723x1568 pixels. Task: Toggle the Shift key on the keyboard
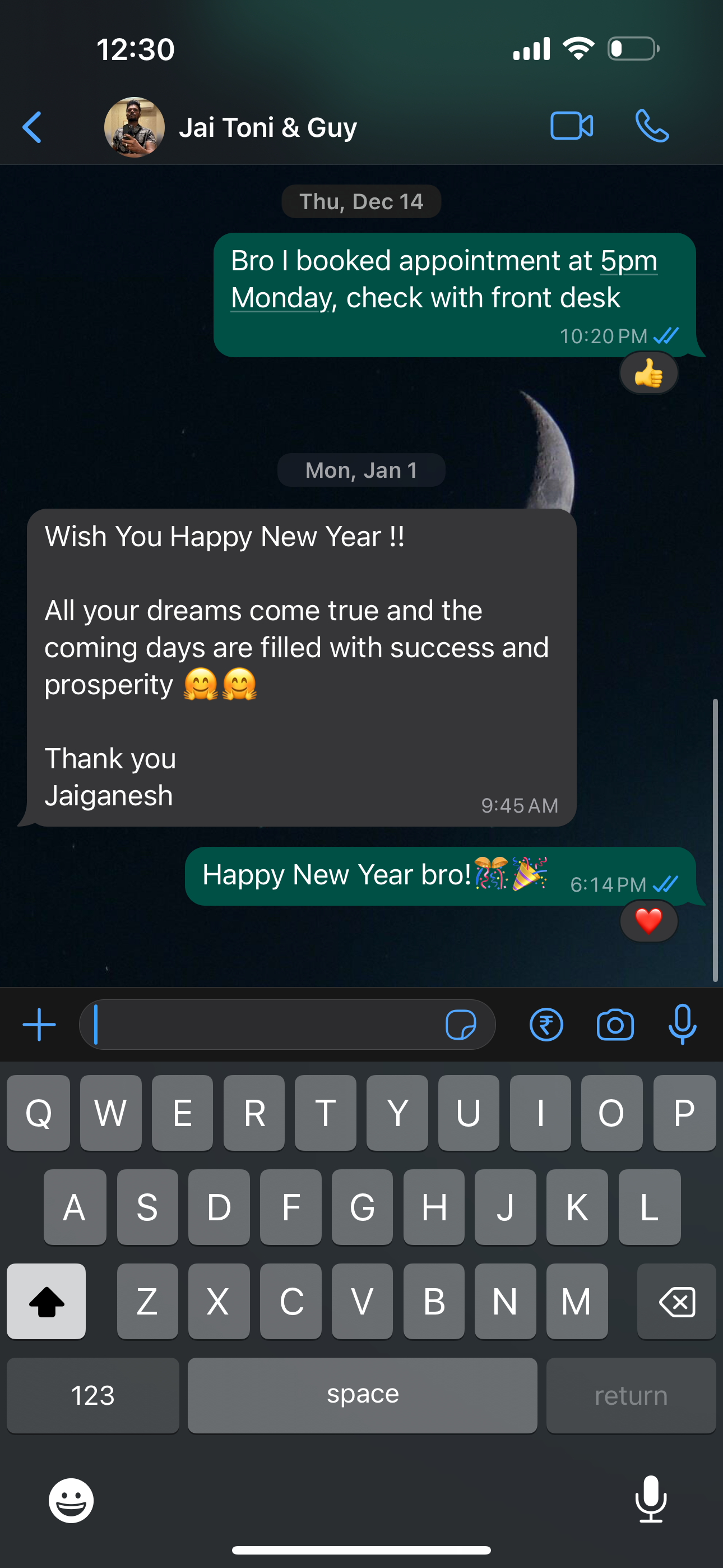point(47,1302)
